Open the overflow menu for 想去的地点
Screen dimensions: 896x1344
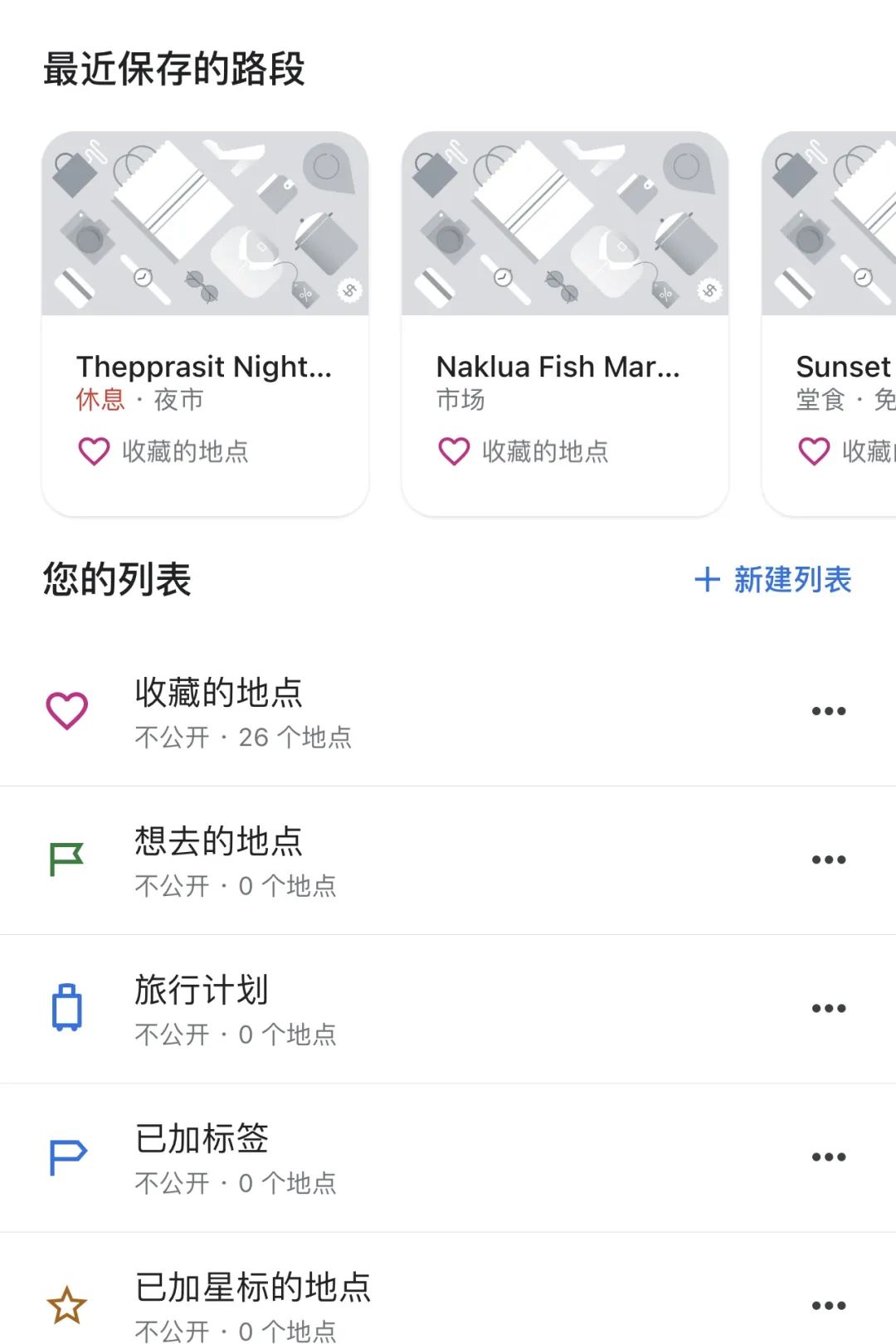pos(827,859)
